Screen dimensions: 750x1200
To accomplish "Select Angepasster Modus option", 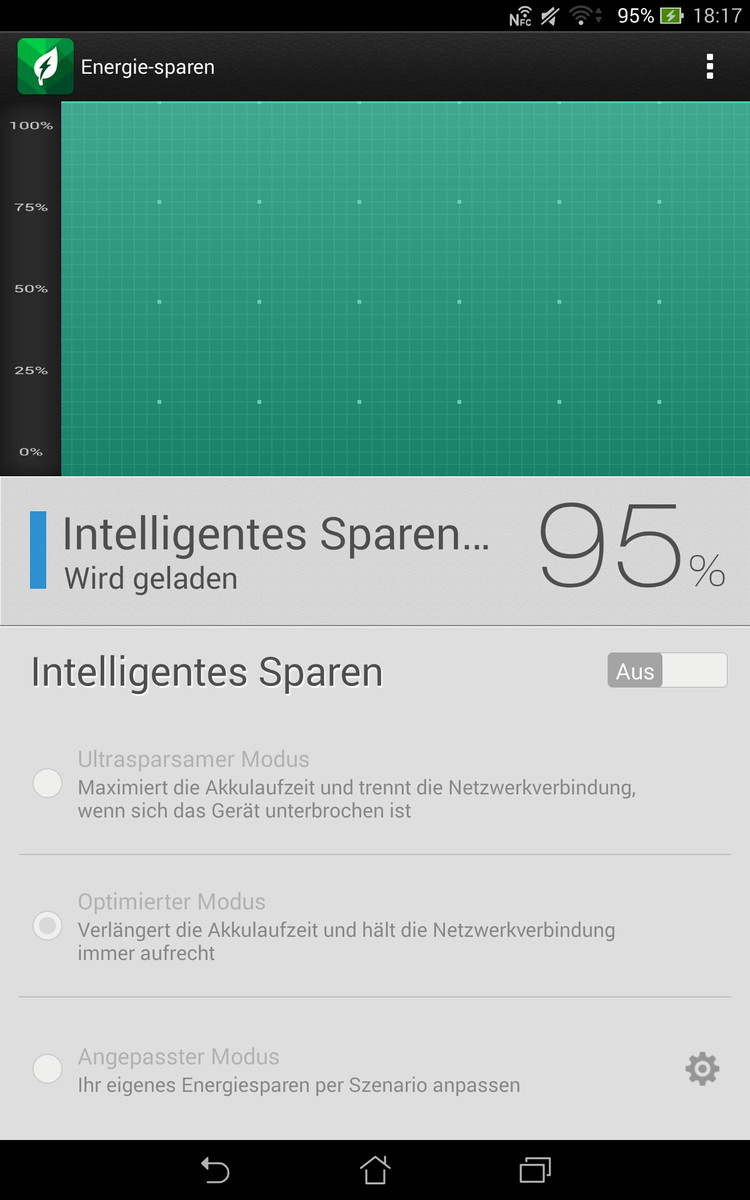I will pos(48,1069).
